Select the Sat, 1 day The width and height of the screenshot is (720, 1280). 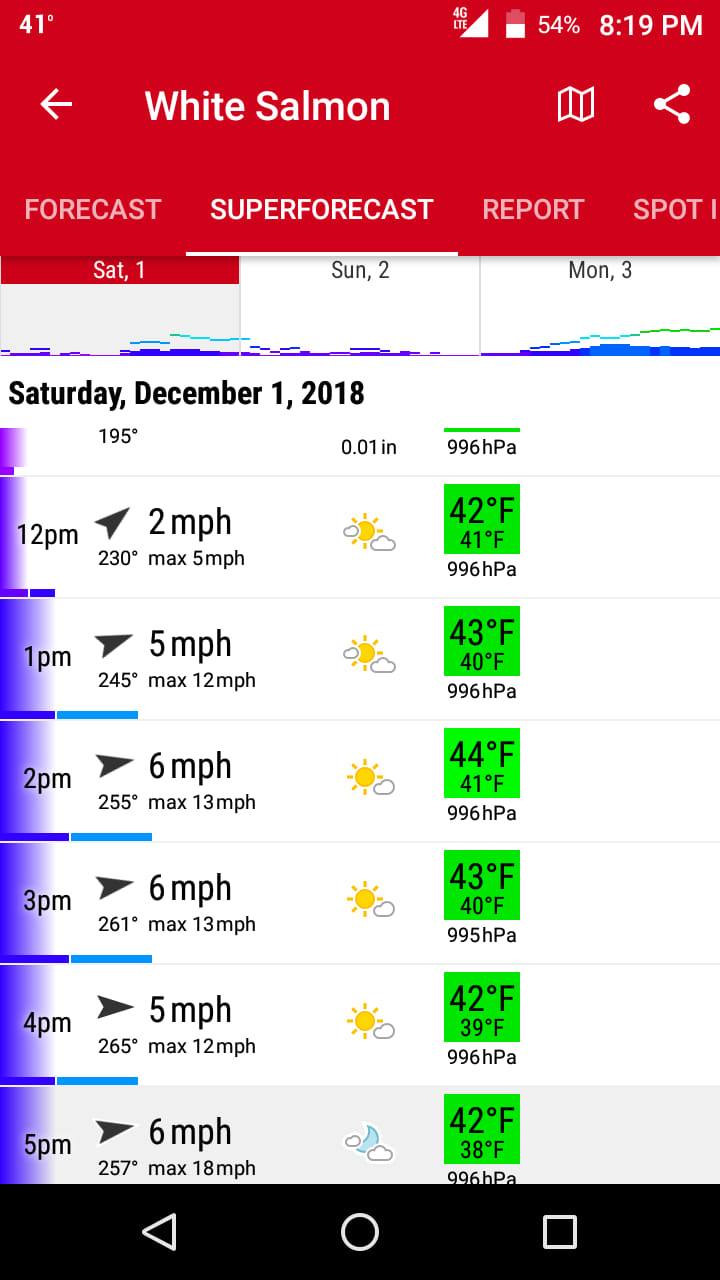(x=119, y=270)
